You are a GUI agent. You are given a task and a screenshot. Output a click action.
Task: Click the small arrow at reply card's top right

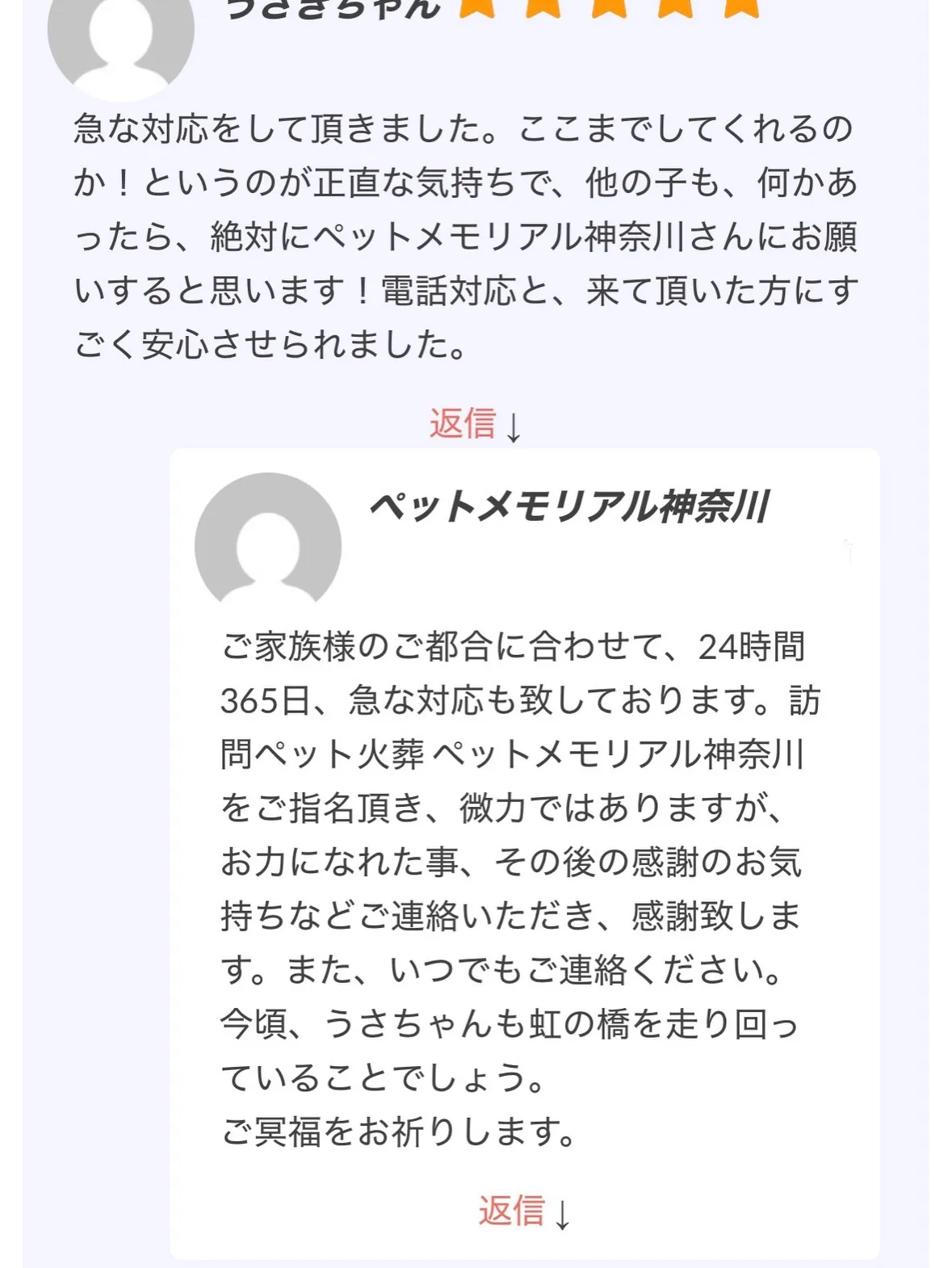pyautogui.click(x=849, y=549)
